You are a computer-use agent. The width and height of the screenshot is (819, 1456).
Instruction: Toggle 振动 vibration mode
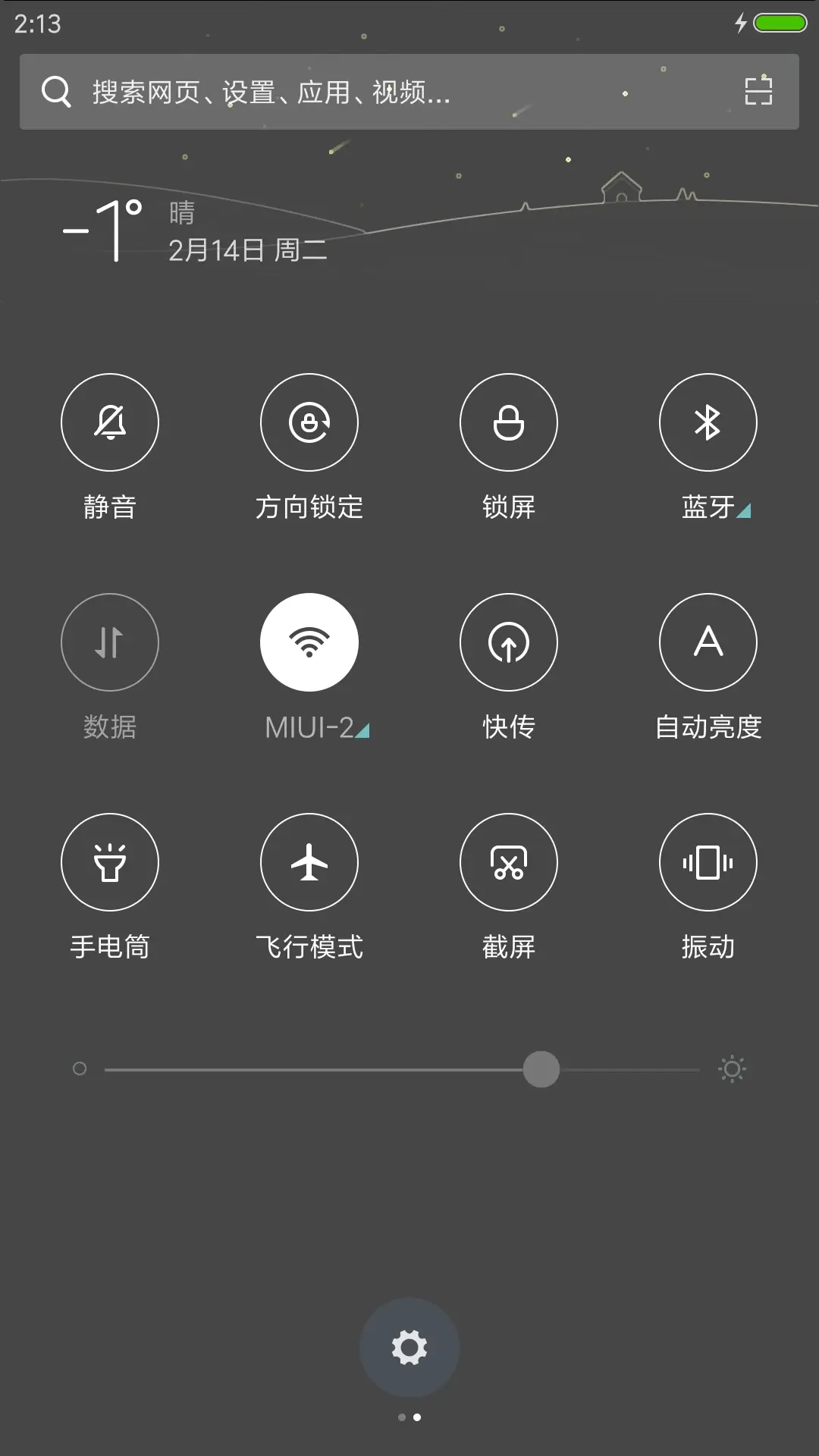coord(708,862)
